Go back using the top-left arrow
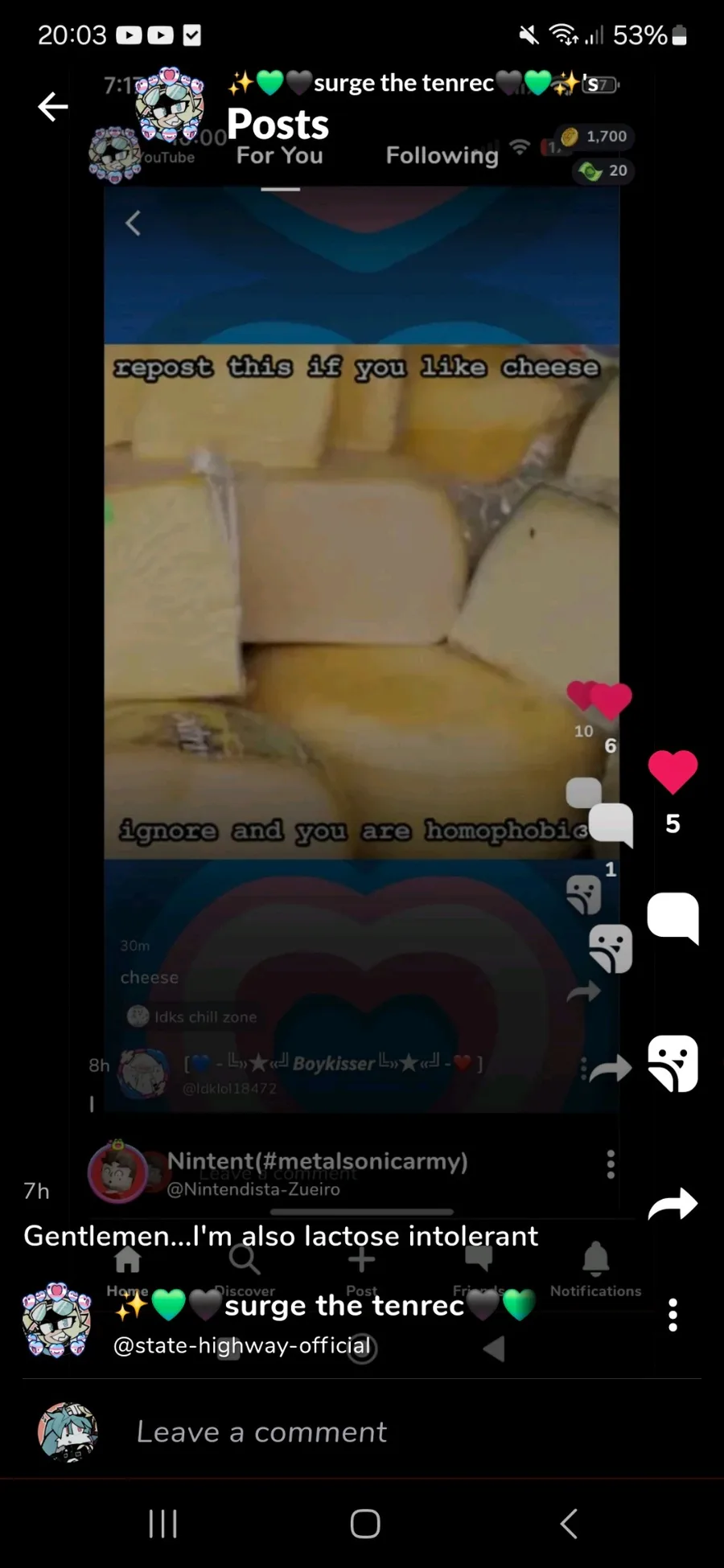Screen dimensions: 724x1568 [x=53, y=106]
